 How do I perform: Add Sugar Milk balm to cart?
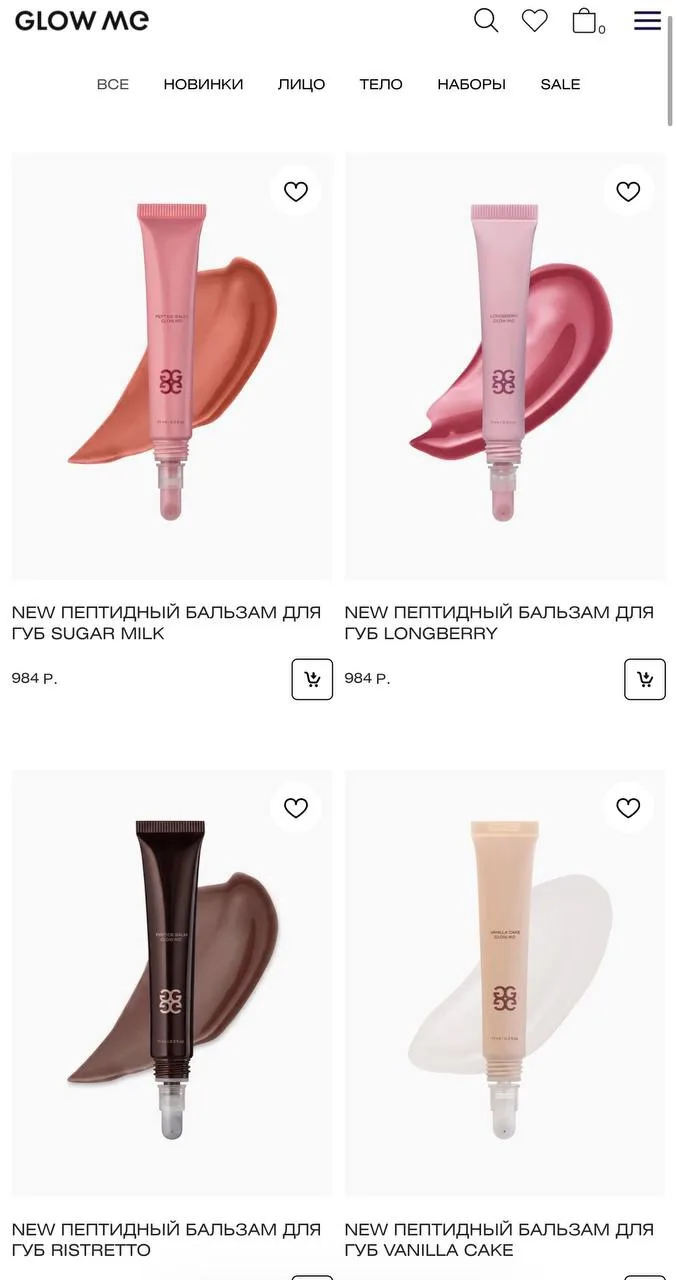pyautogui.click(x=312, y=679)
